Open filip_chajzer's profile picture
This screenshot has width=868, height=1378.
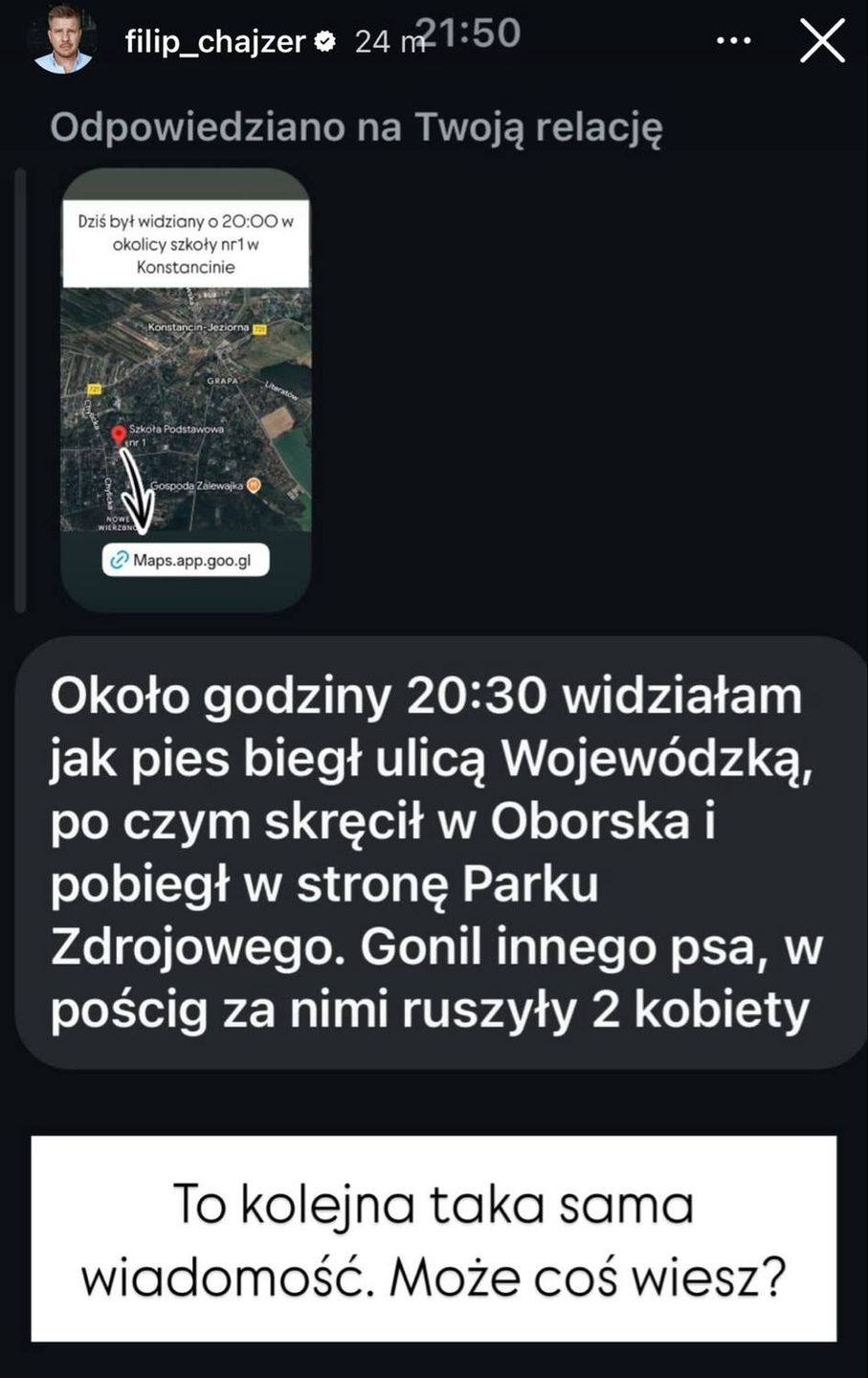pos(63,43)
